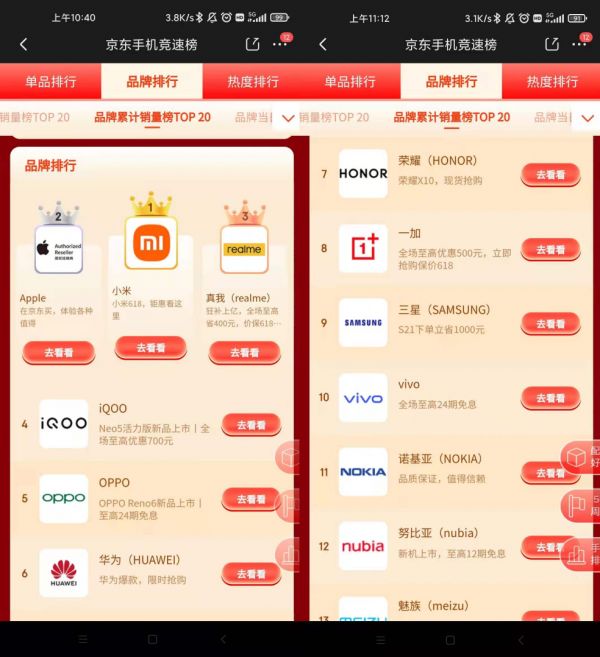This screenshot has height=657, width=600.
Task: Open OPPO brand via 去看看
Action: click(250, 499)
